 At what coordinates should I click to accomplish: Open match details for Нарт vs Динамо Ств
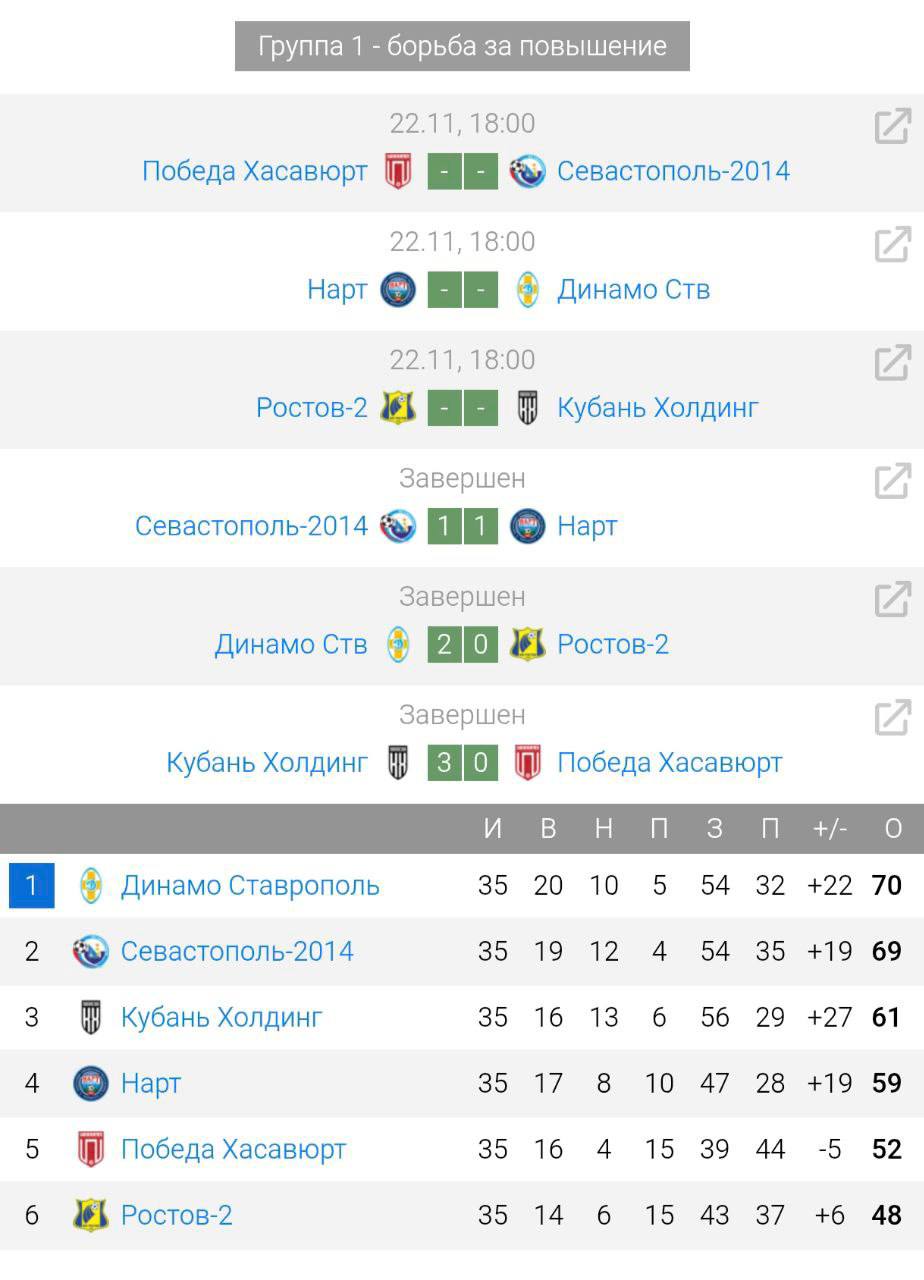coord(892,245)
